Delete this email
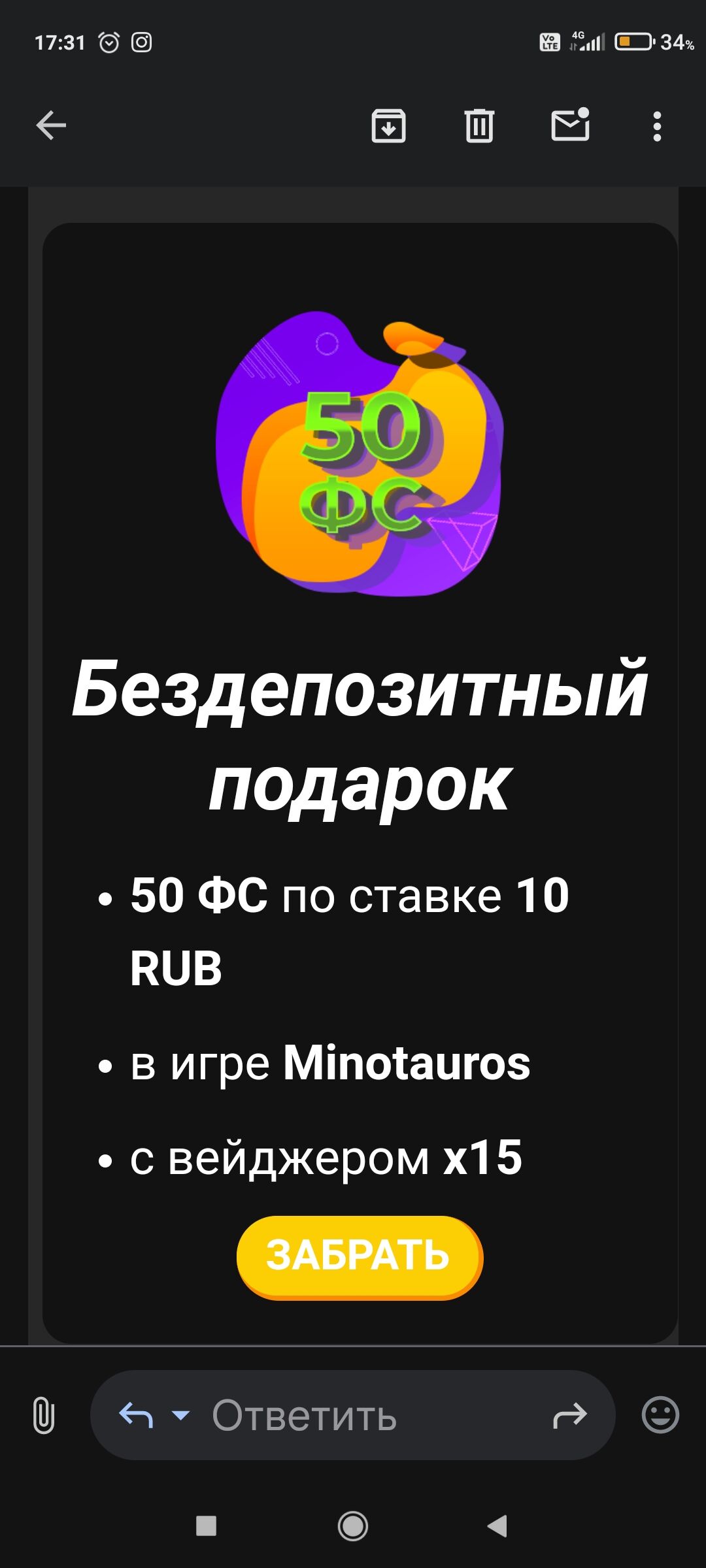 (479, 125)
